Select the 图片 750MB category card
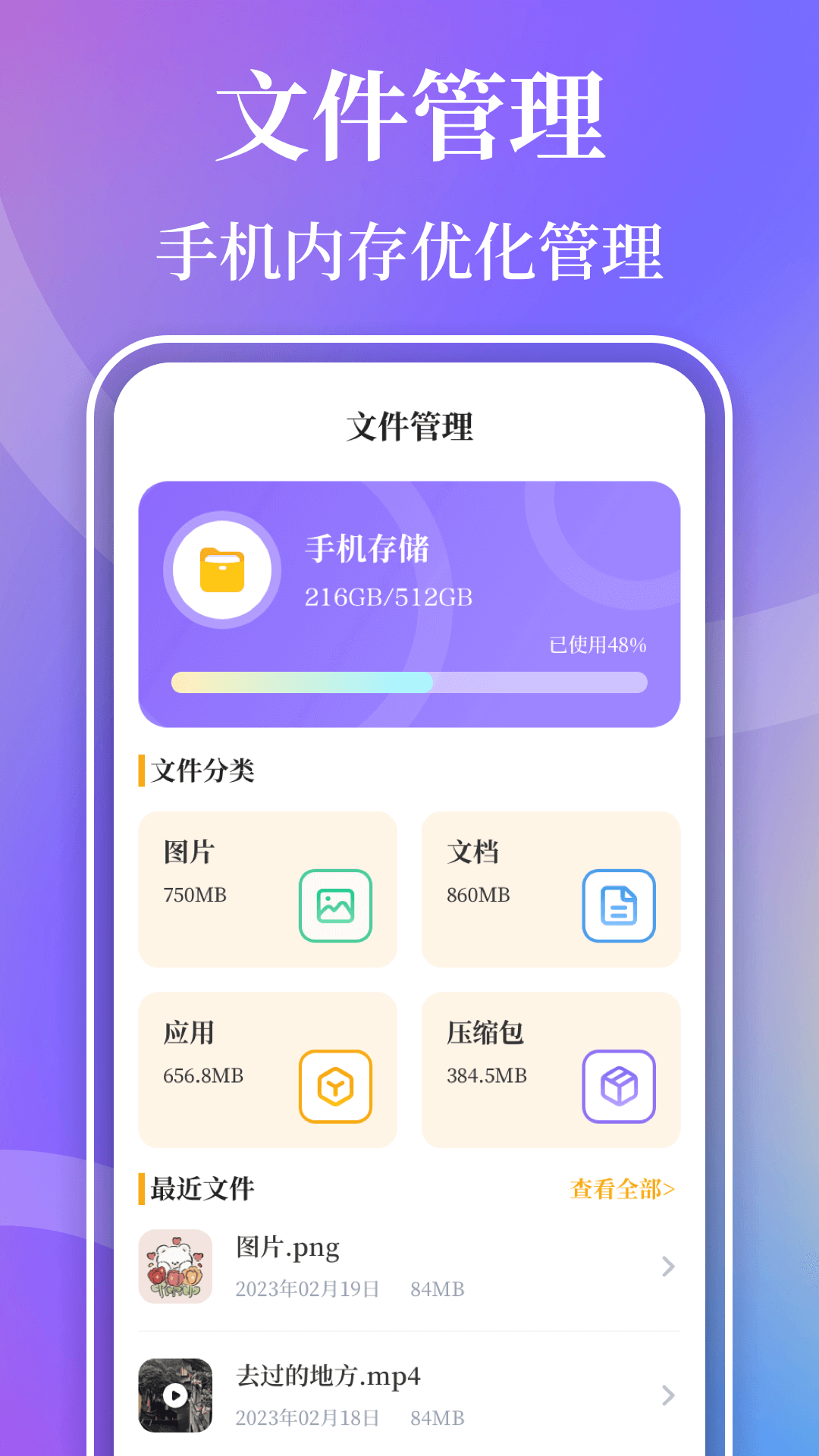The height and width of the screenshot is (1456, 819). pyautogui.click(x=267, y=889)
